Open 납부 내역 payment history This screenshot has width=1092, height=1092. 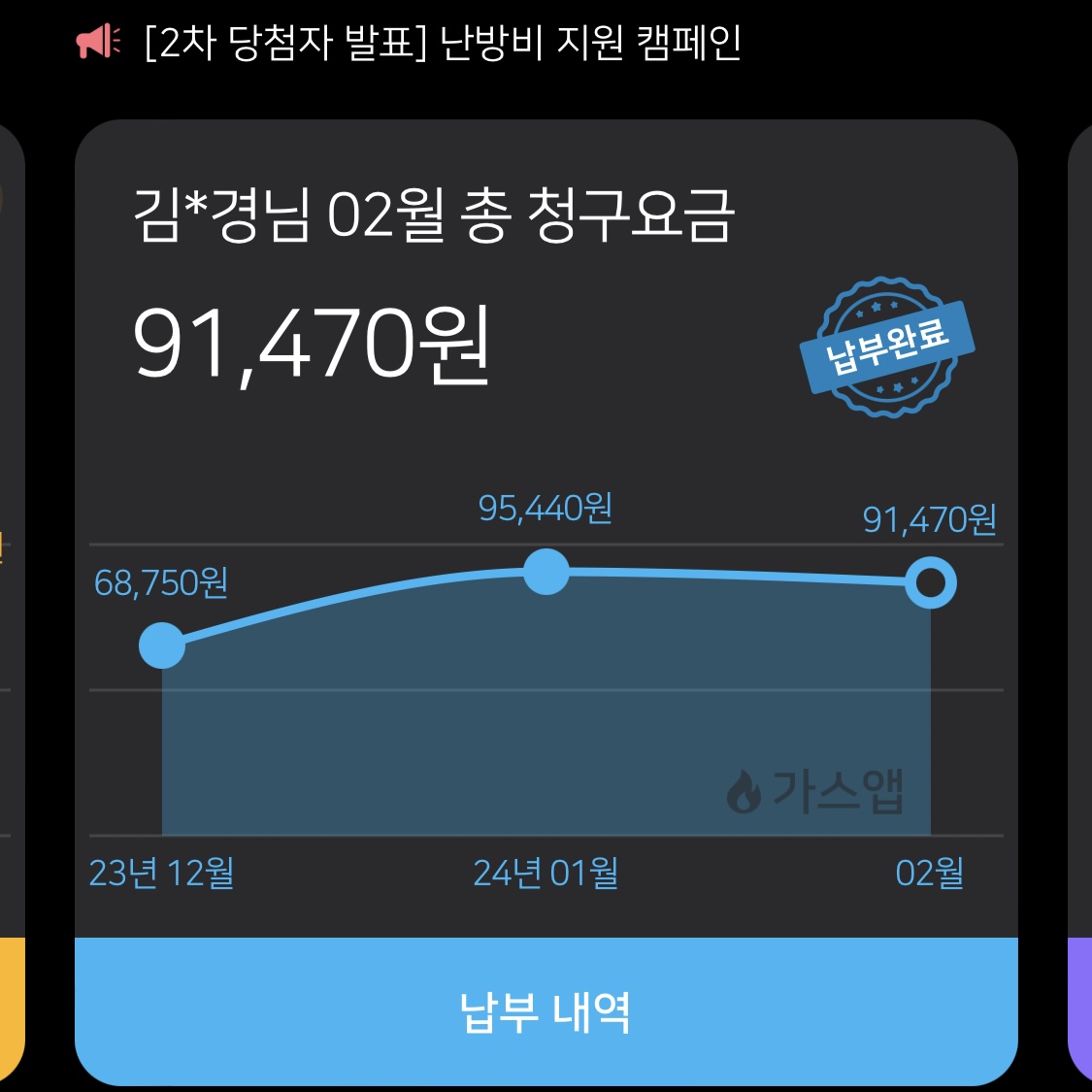[546, 1011]
